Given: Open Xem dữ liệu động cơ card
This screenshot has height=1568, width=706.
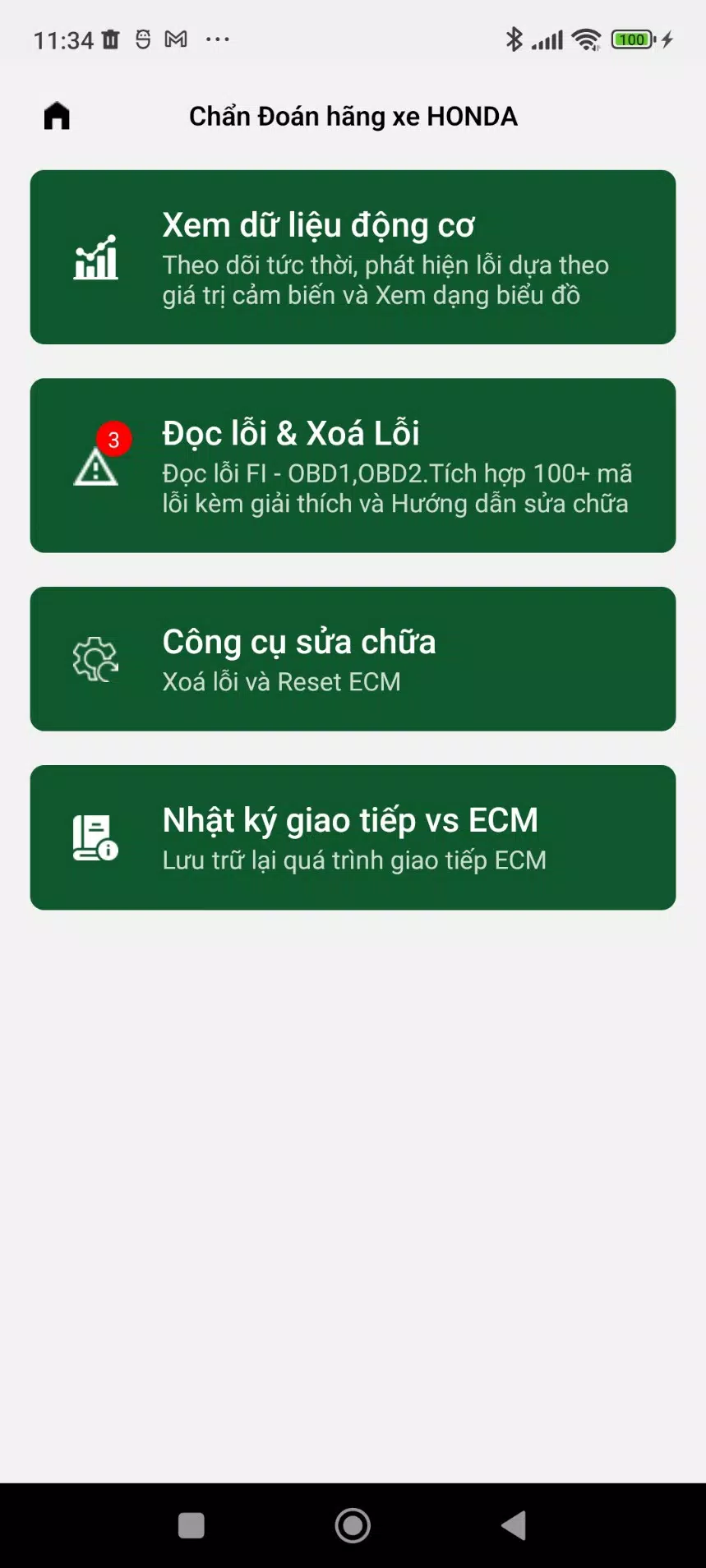Looking at the screenshot, I should [353, 257].
